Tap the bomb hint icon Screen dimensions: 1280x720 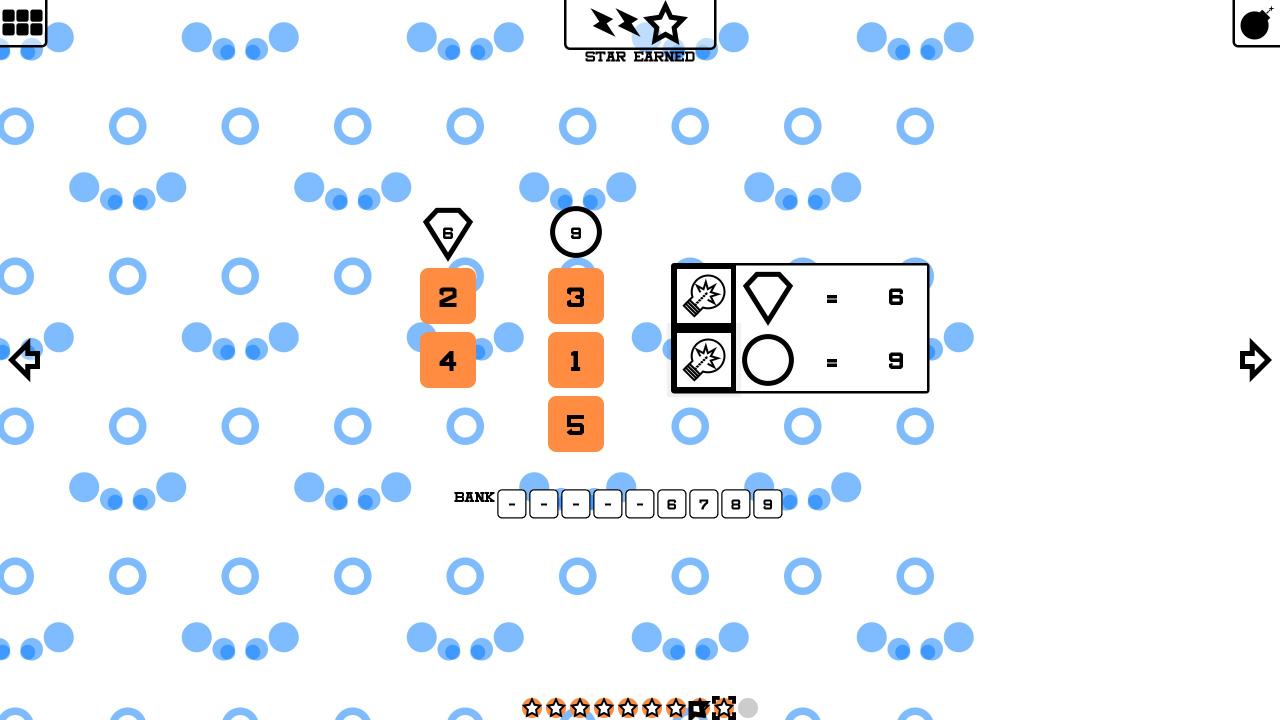coord(1257,23)
